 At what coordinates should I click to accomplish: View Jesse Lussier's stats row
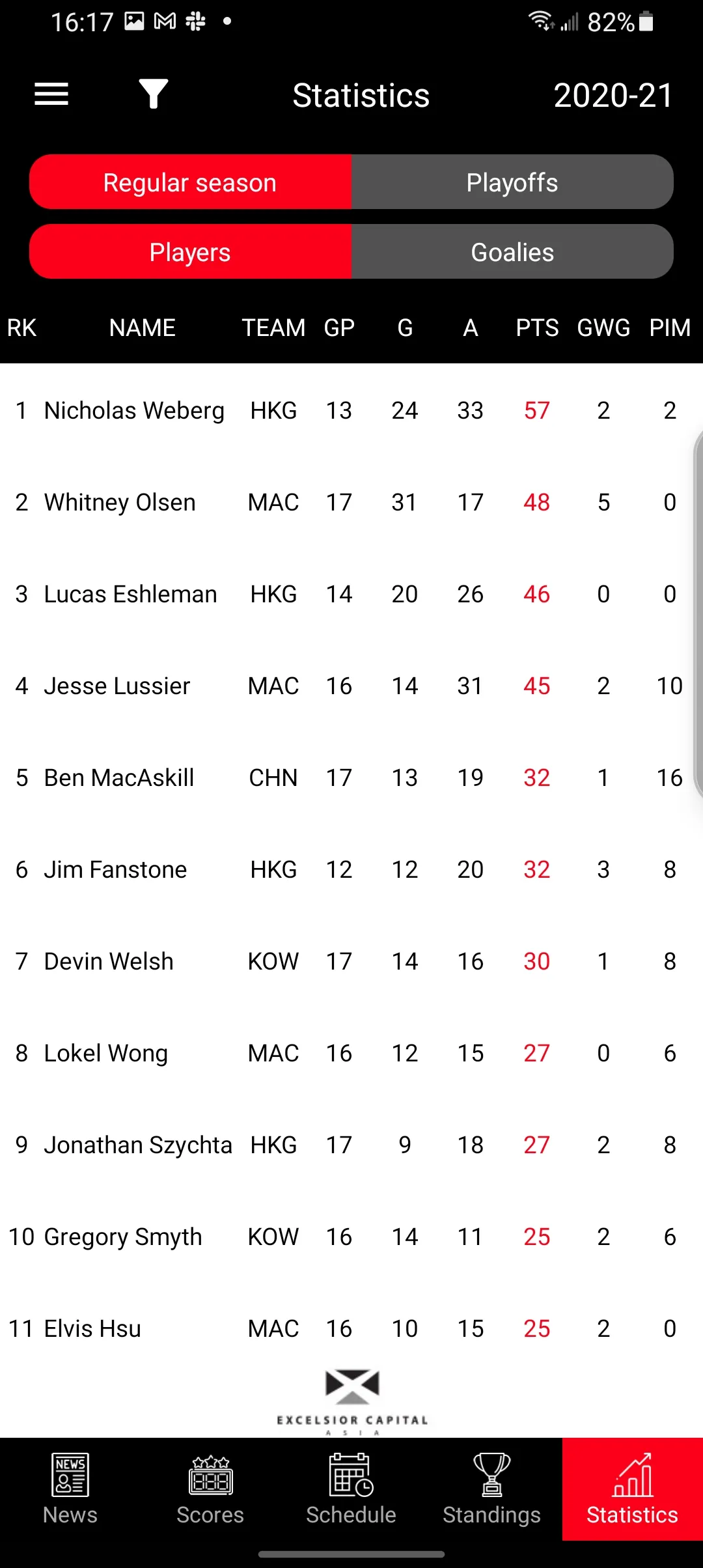tap(351, 686)
